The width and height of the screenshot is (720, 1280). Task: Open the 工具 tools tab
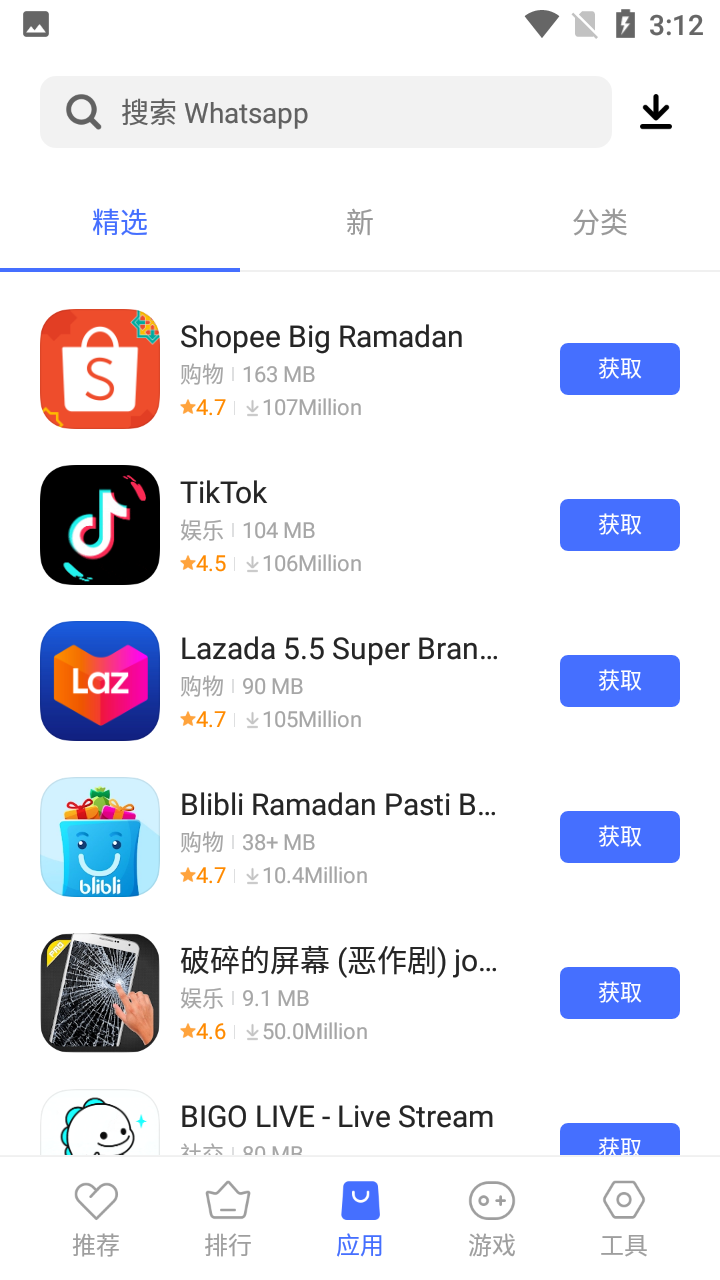(x=624, y=1218)
